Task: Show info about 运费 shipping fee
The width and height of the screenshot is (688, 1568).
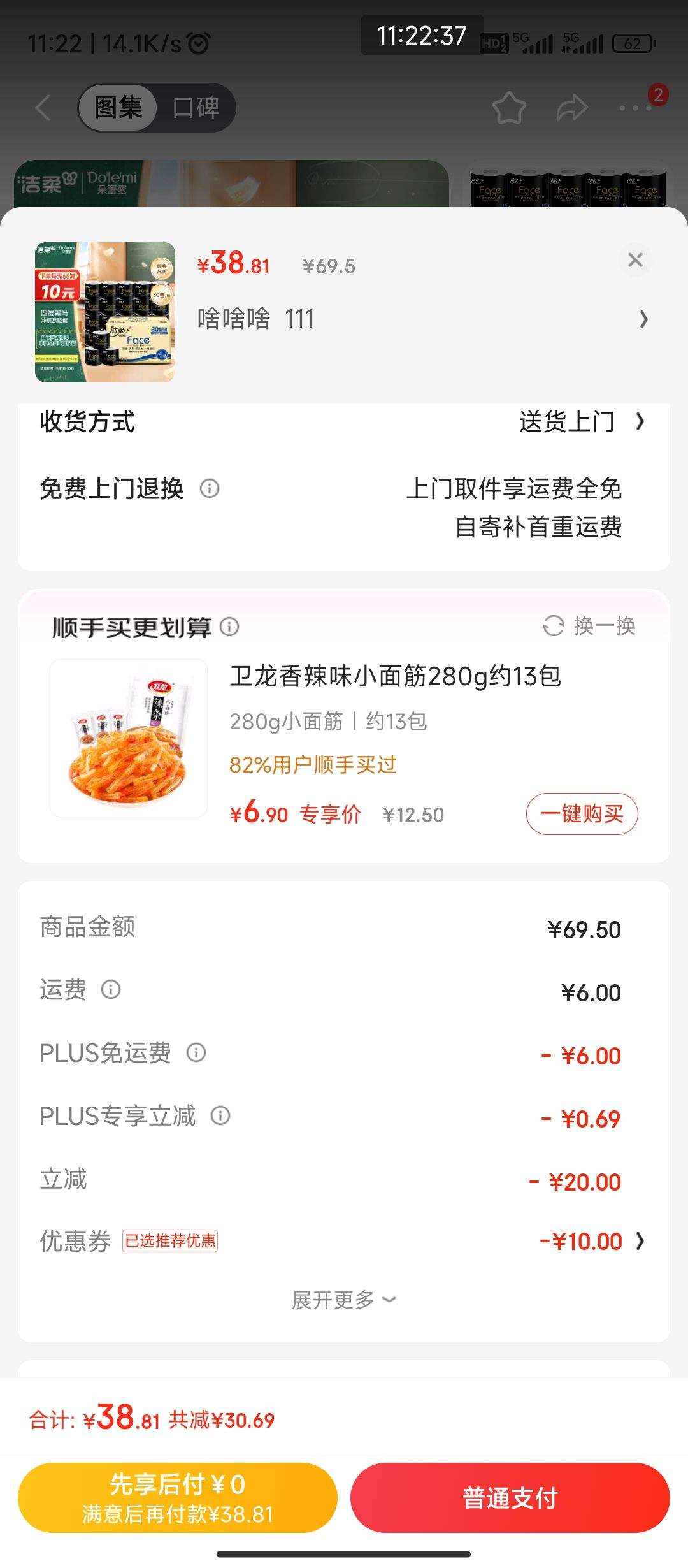Action: tap(111, 990)
